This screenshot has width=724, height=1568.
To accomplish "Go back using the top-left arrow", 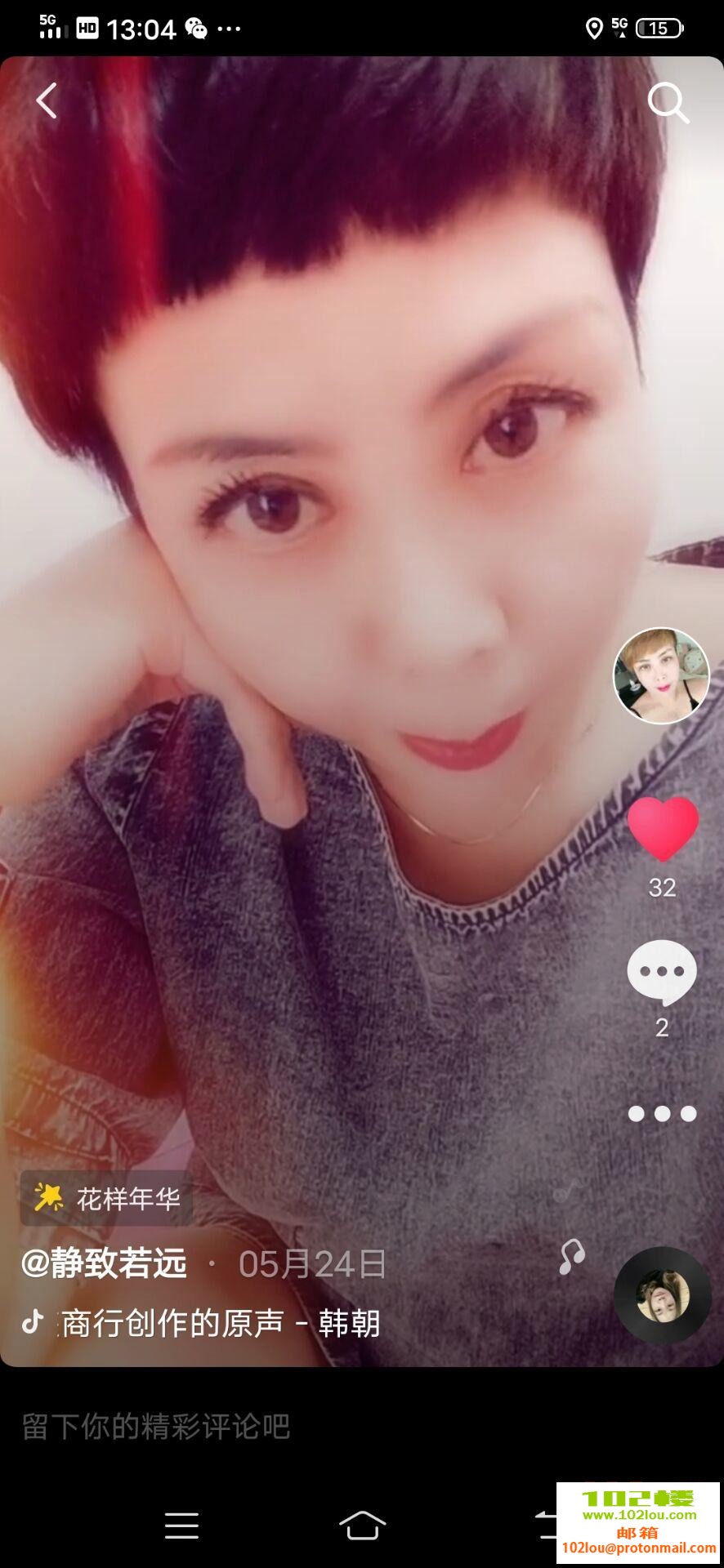I will (x=47, y=101).
